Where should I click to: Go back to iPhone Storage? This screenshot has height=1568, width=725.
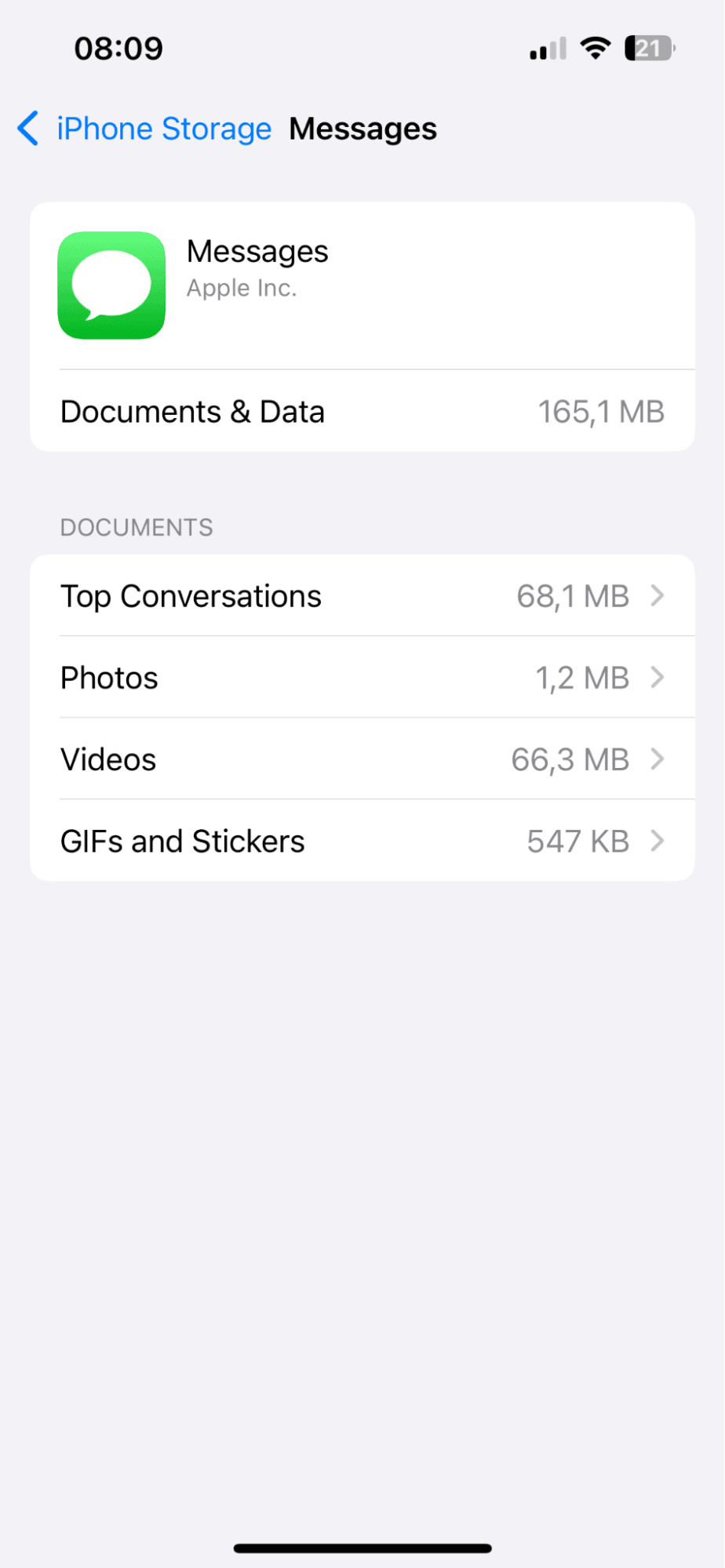145,129
